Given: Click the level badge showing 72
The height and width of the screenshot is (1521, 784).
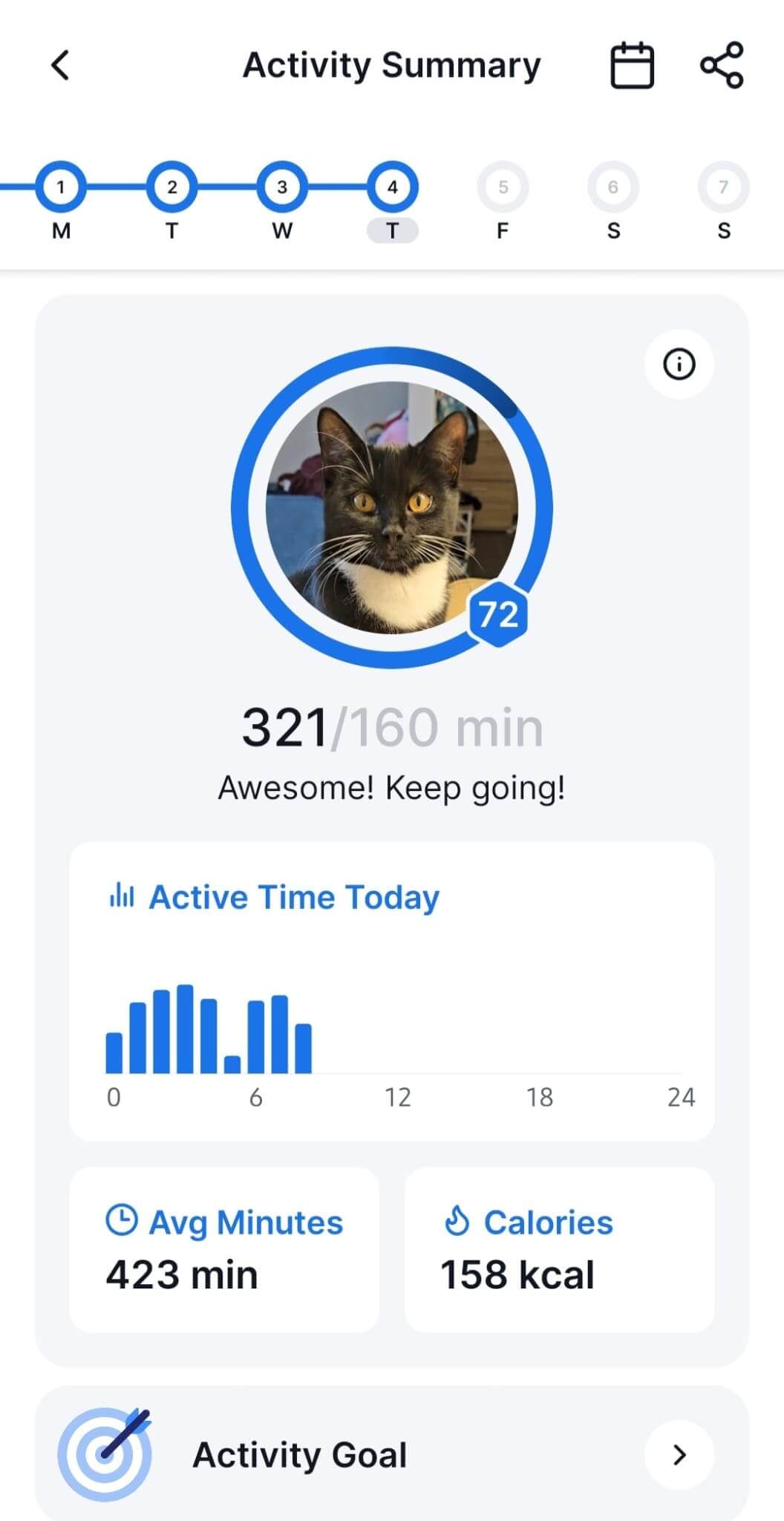Looking at the screenshot, I should click(498, 613).
